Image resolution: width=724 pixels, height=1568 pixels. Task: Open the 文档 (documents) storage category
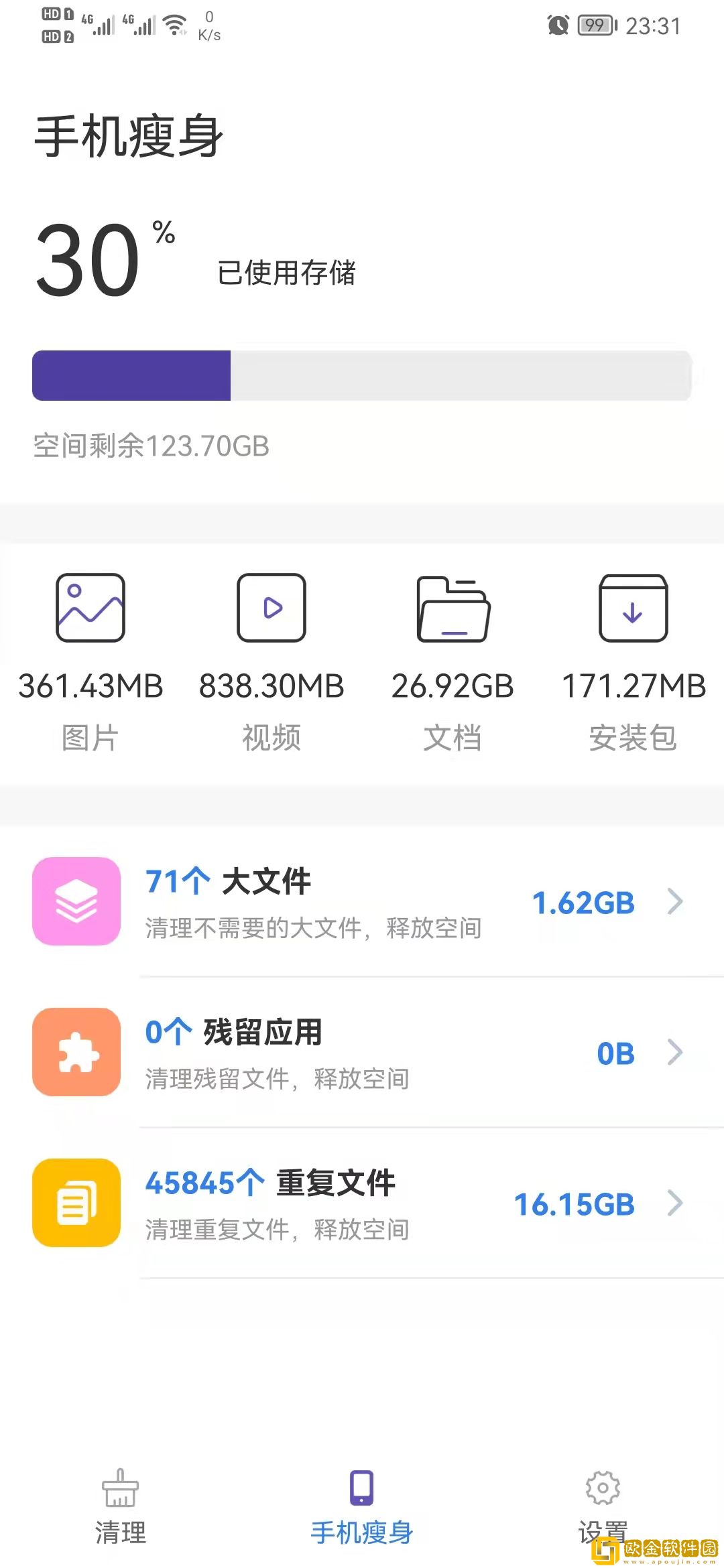point(452,663)
